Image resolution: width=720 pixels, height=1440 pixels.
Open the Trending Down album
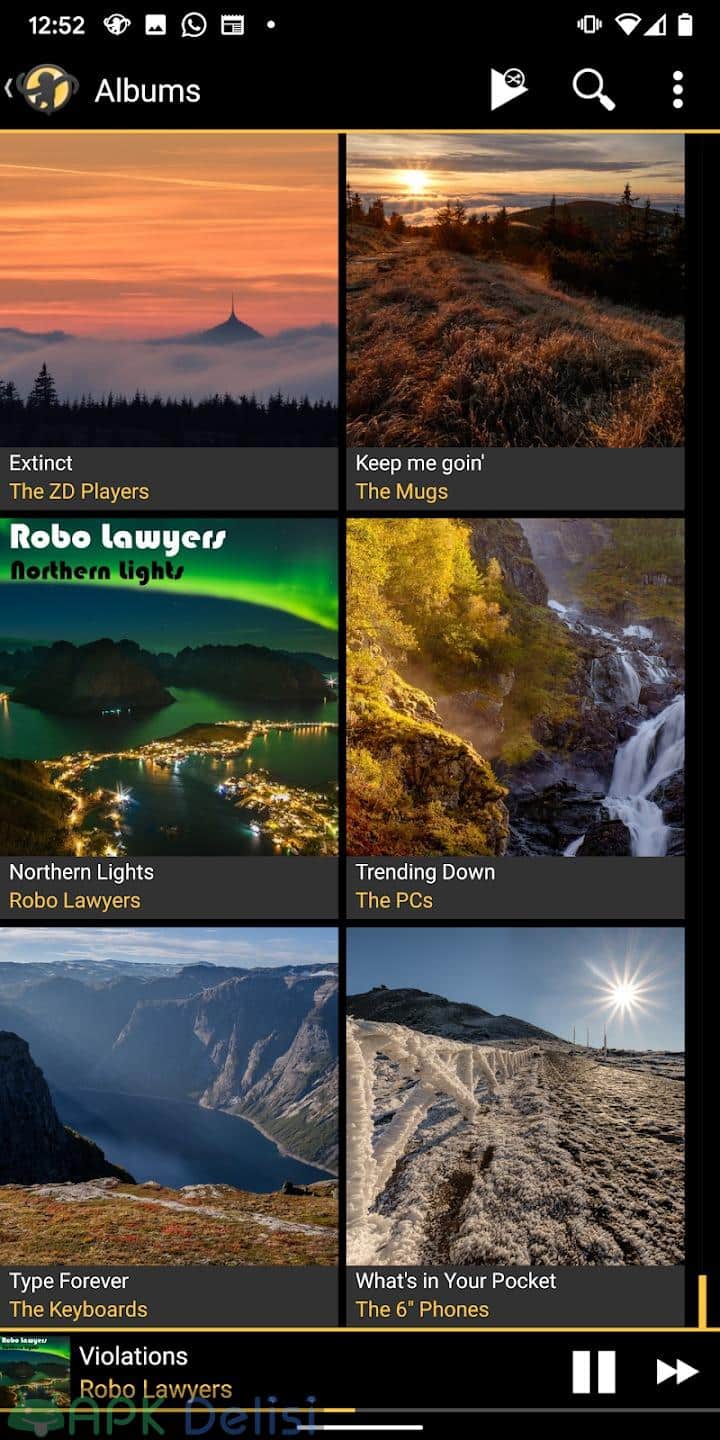515,718
